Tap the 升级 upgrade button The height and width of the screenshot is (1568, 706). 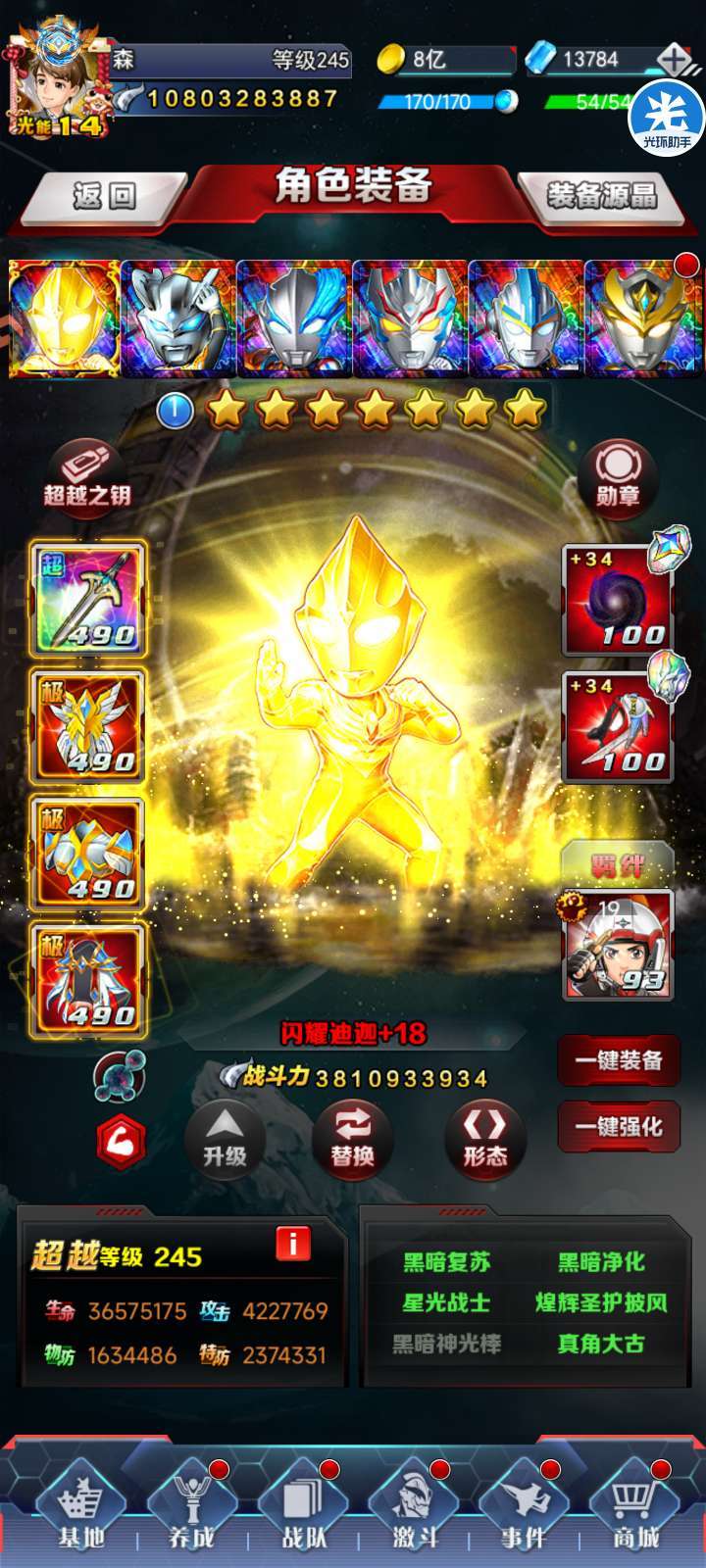point(225,1139)
